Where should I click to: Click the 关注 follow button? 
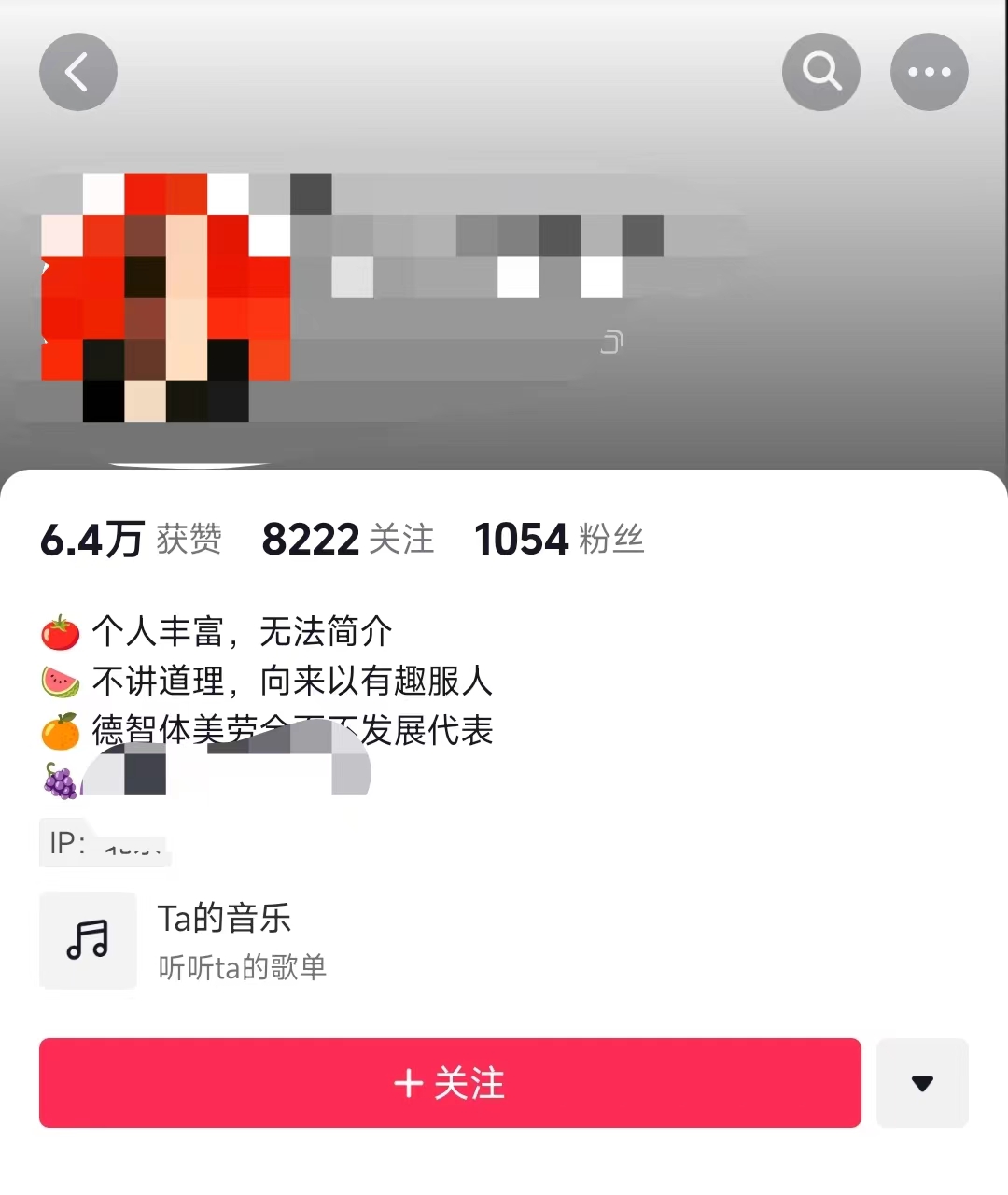450,1083
